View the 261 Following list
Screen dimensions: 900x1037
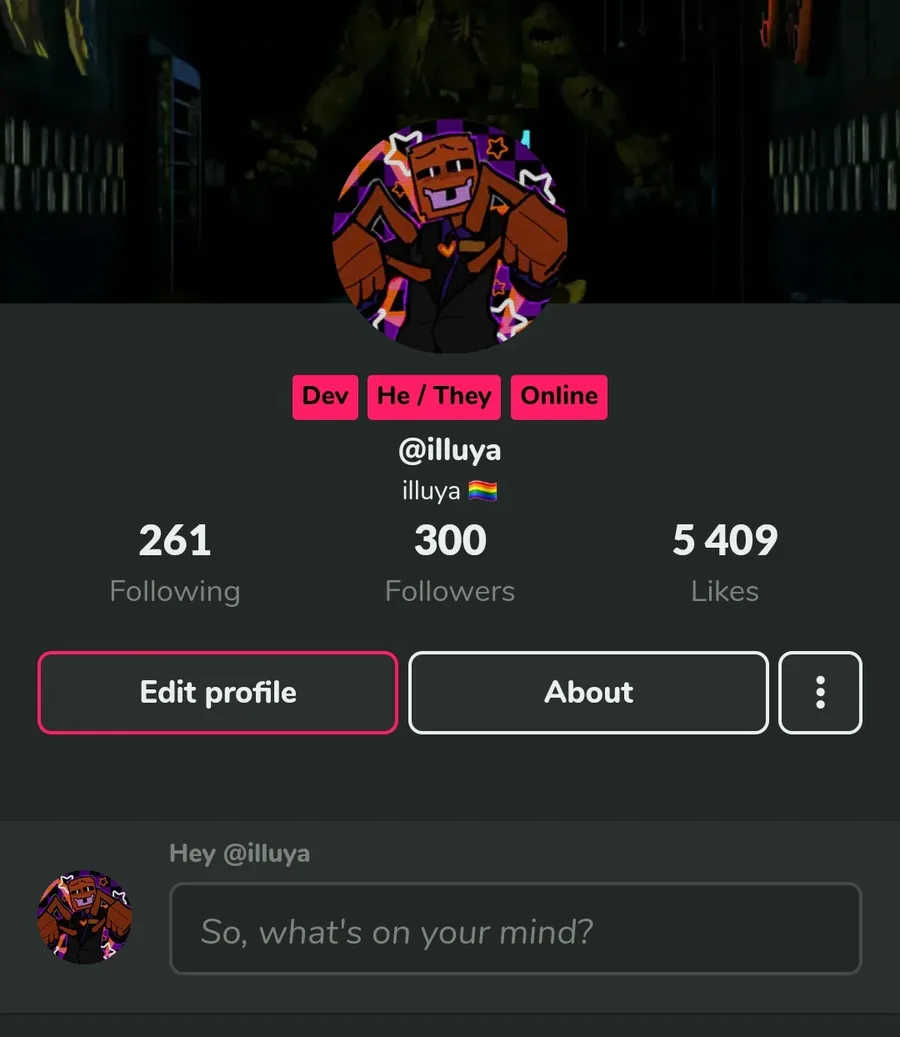point(175,563)
